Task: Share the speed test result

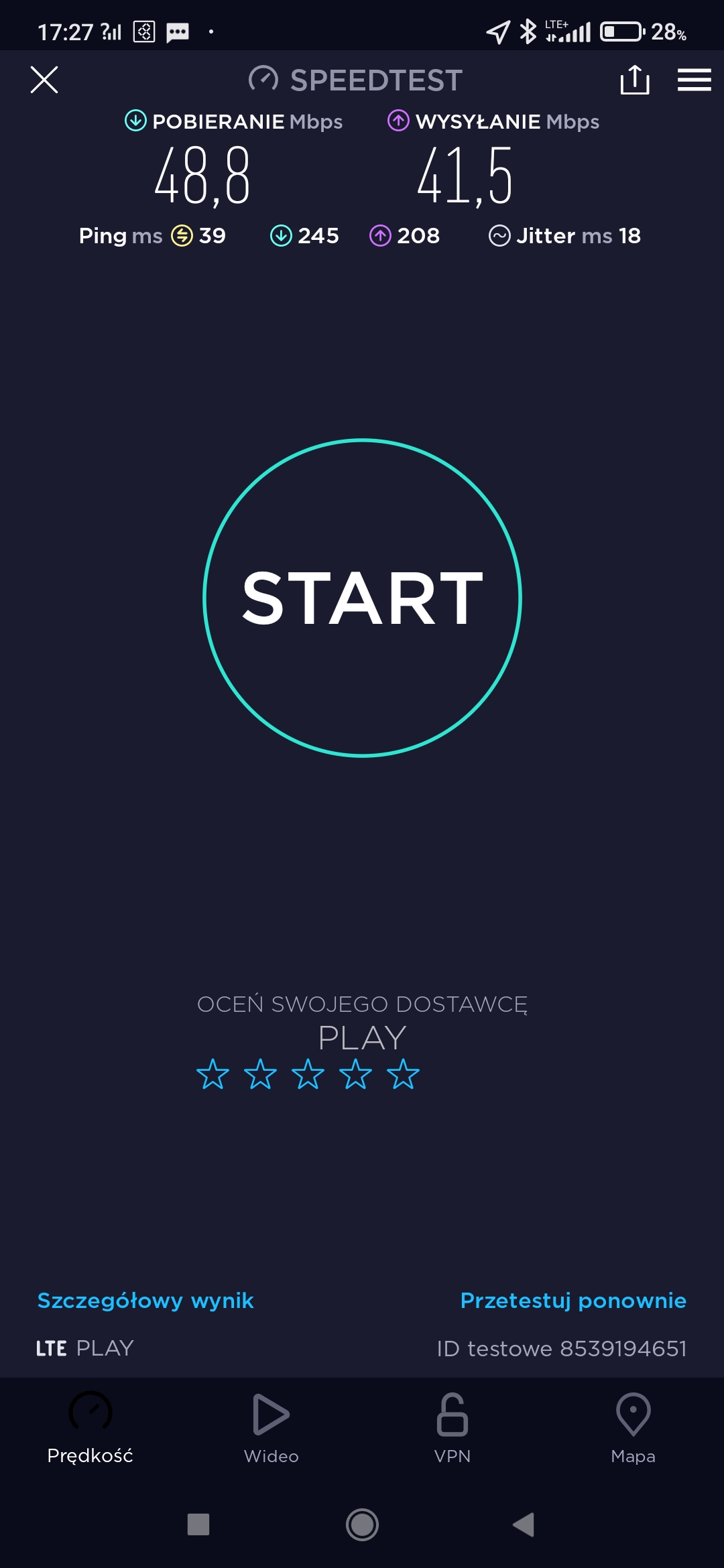Action: (x=634, y=80)
